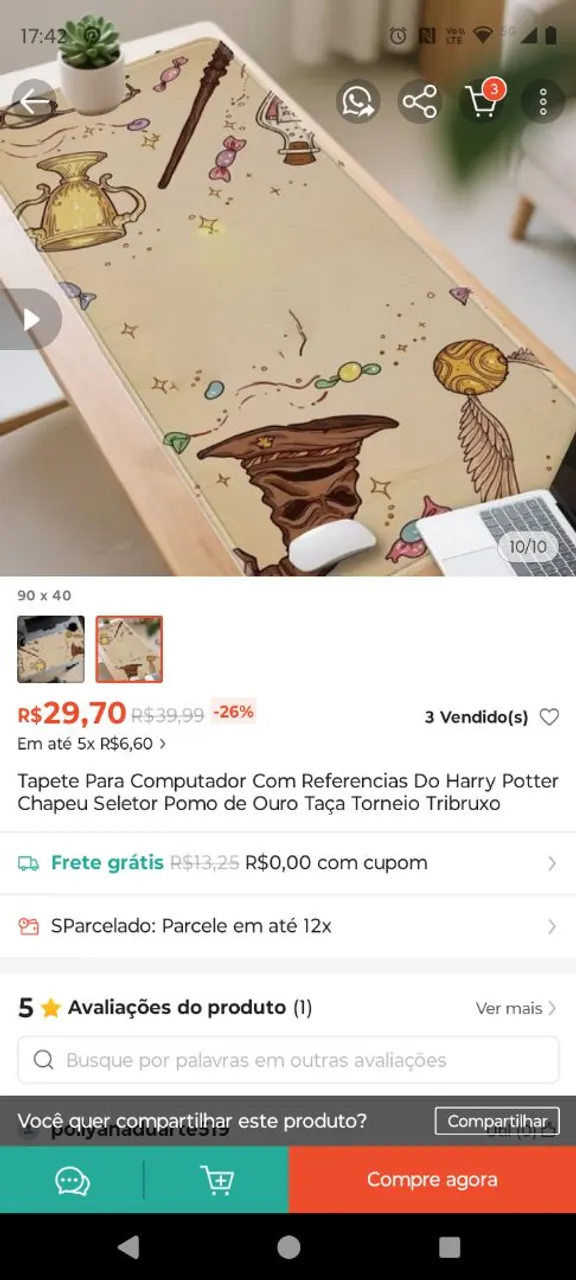
Task: Tap the Compartilhar button
Action: 497,1121
